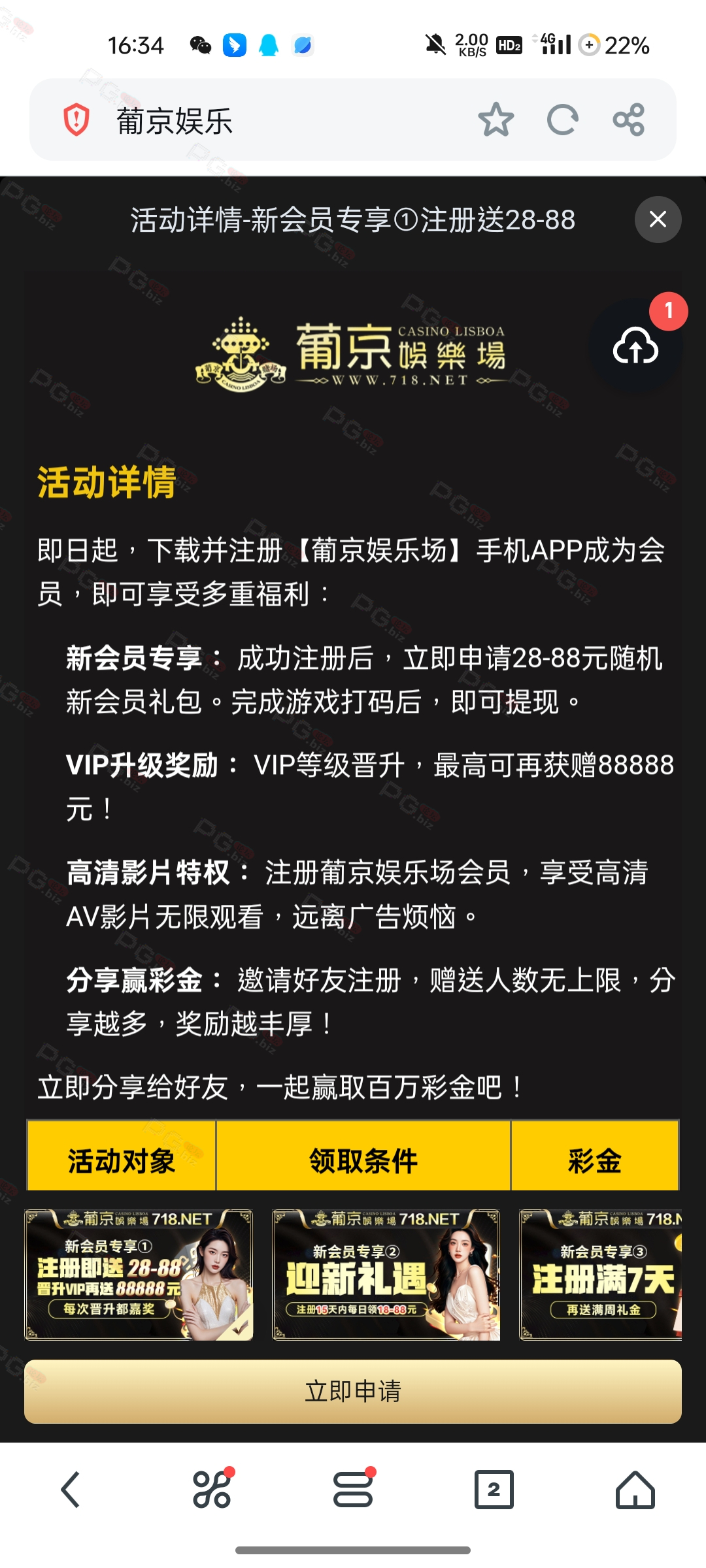Bookmark this page with the star icon
The width and height of the screenshot is (706, 1568).
[x=496, y=120]
